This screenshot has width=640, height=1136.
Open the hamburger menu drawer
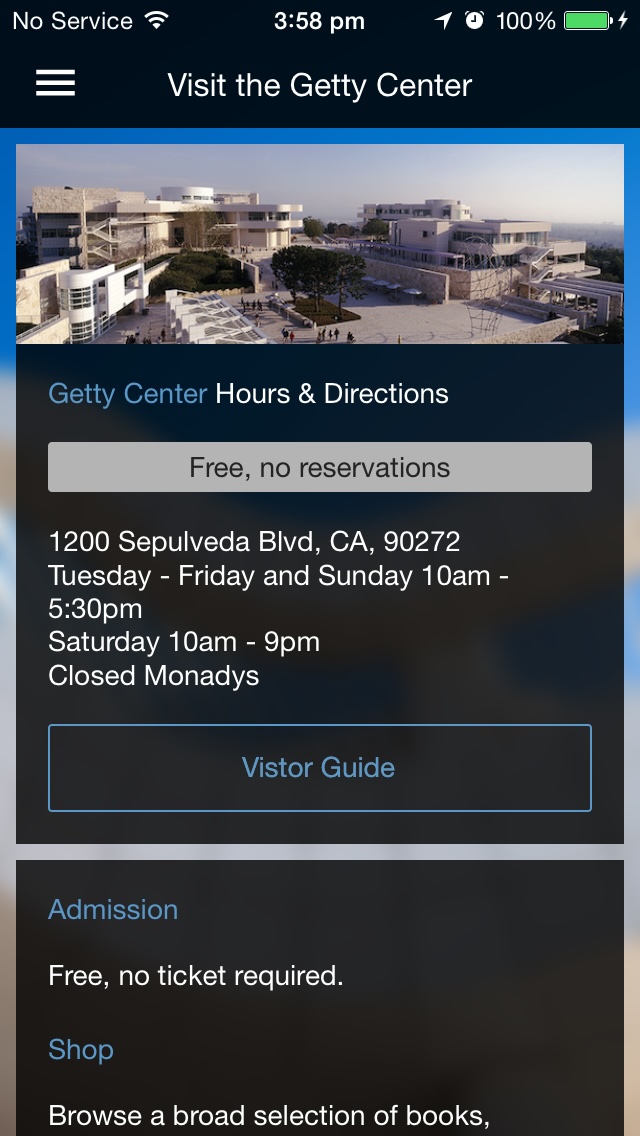[55, 84]
